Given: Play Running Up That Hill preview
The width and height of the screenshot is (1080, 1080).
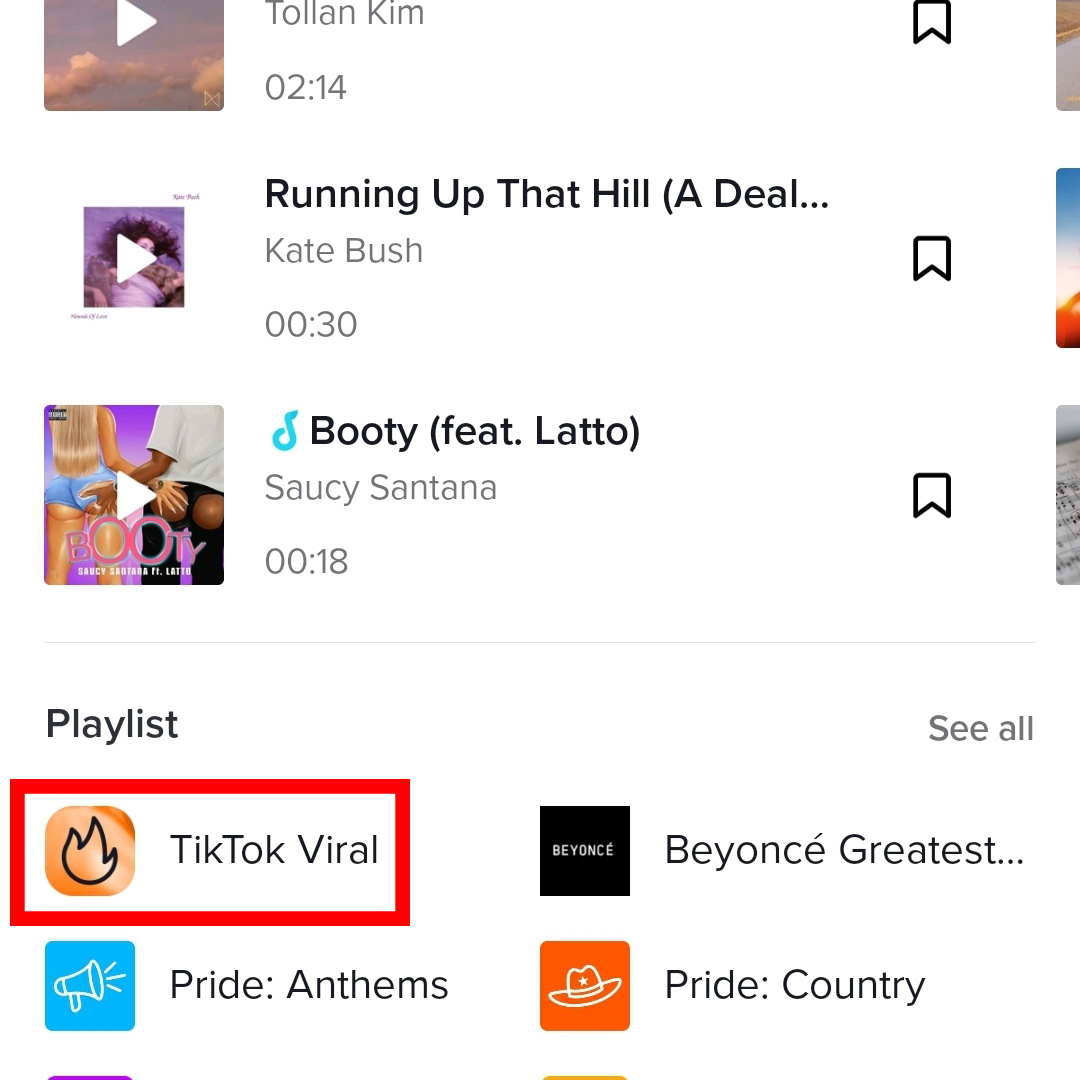Looking at the screenshot, I should (134, 258).
